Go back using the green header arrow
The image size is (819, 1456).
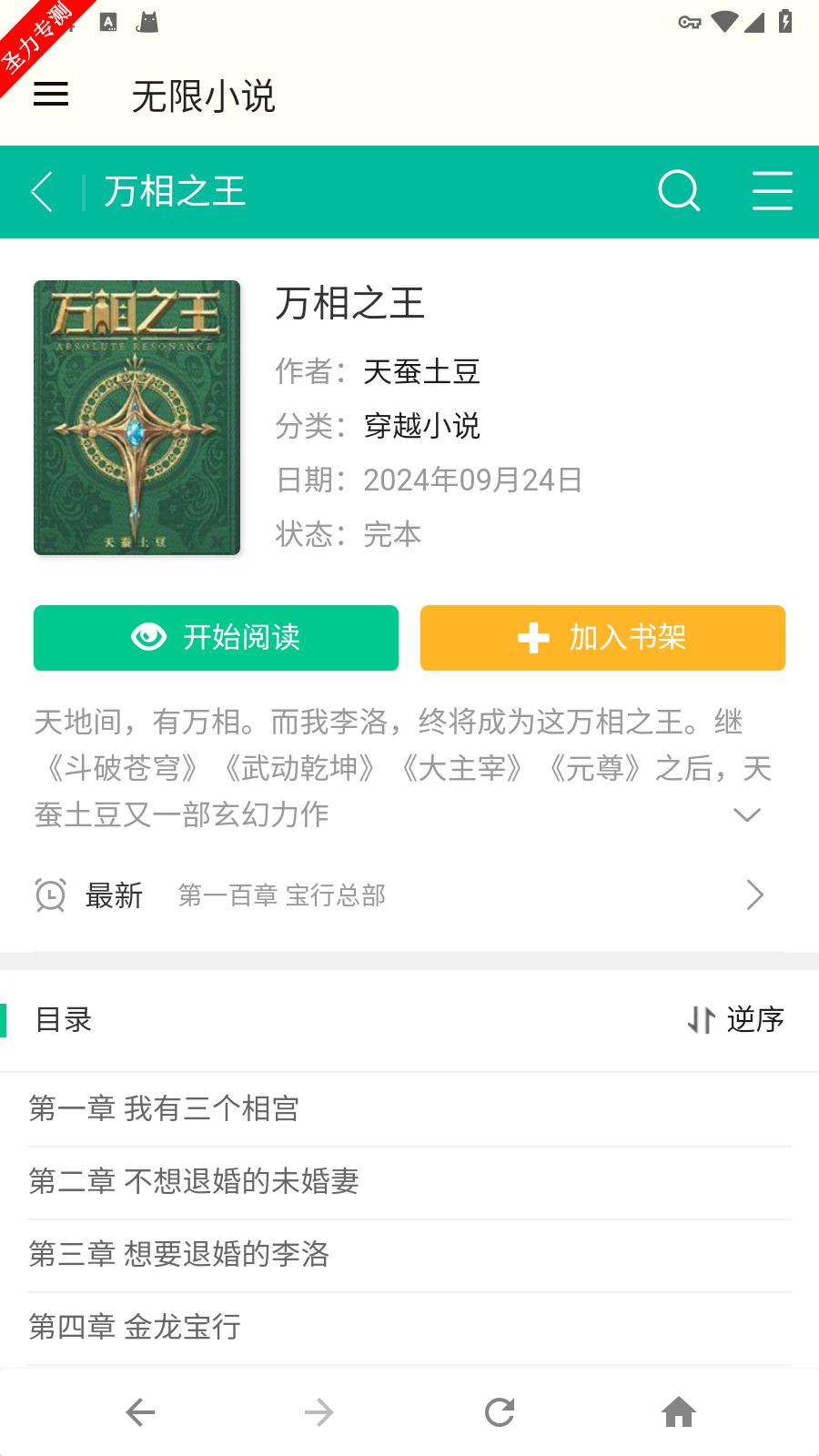(x=42, y=192)
